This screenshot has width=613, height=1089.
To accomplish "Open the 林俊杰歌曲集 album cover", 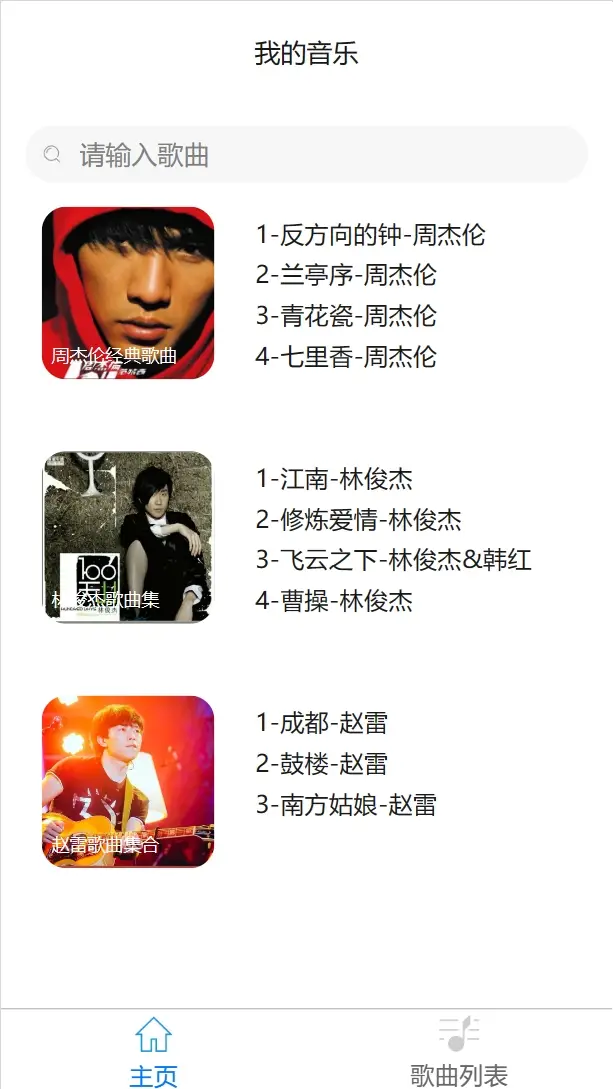I will (128, 537).
